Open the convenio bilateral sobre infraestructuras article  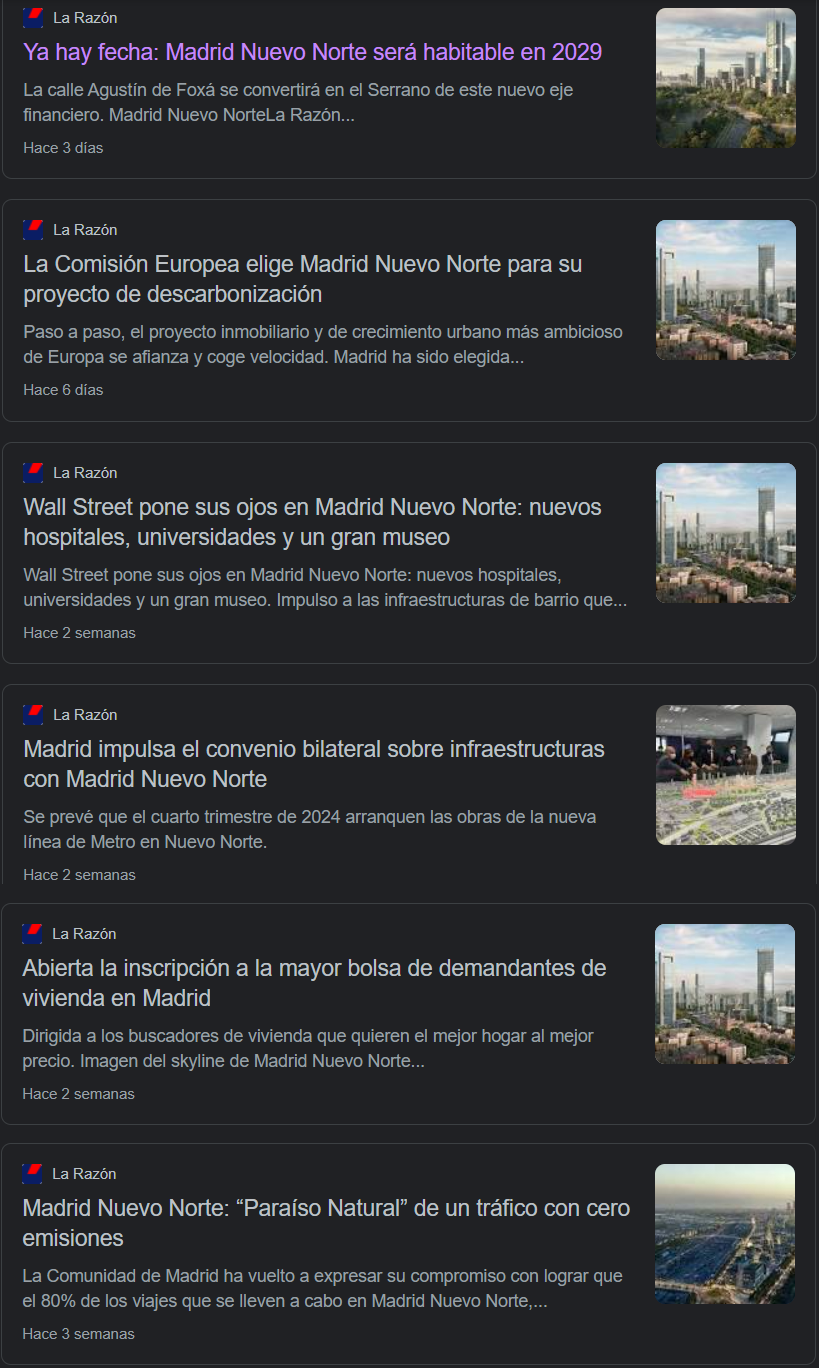pos(314,764)
